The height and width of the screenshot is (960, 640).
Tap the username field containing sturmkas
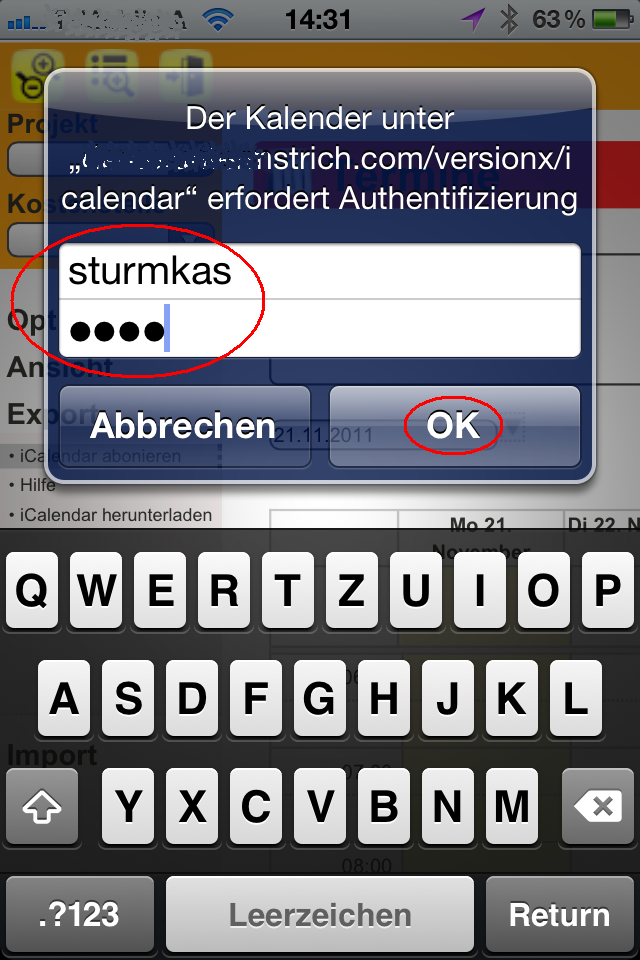[x=320, y=271]
